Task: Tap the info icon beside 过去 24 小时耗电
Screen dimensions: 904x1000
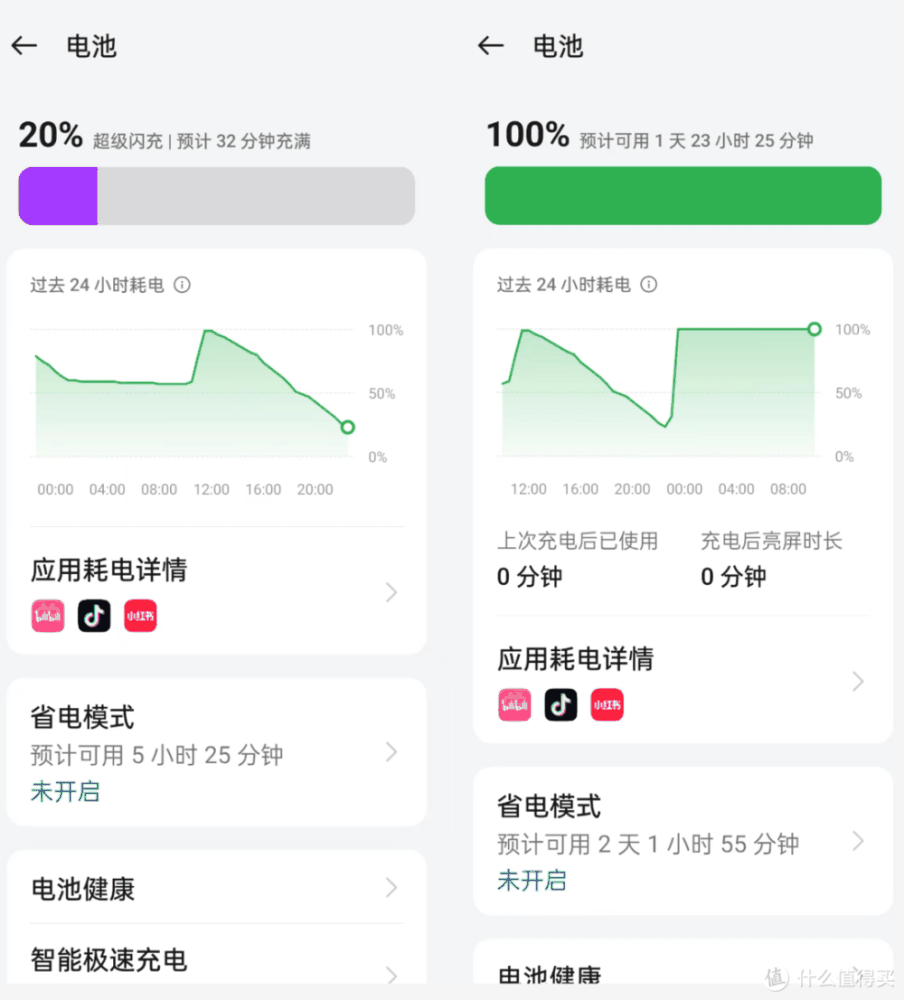Action: click(x=182, y=284)
